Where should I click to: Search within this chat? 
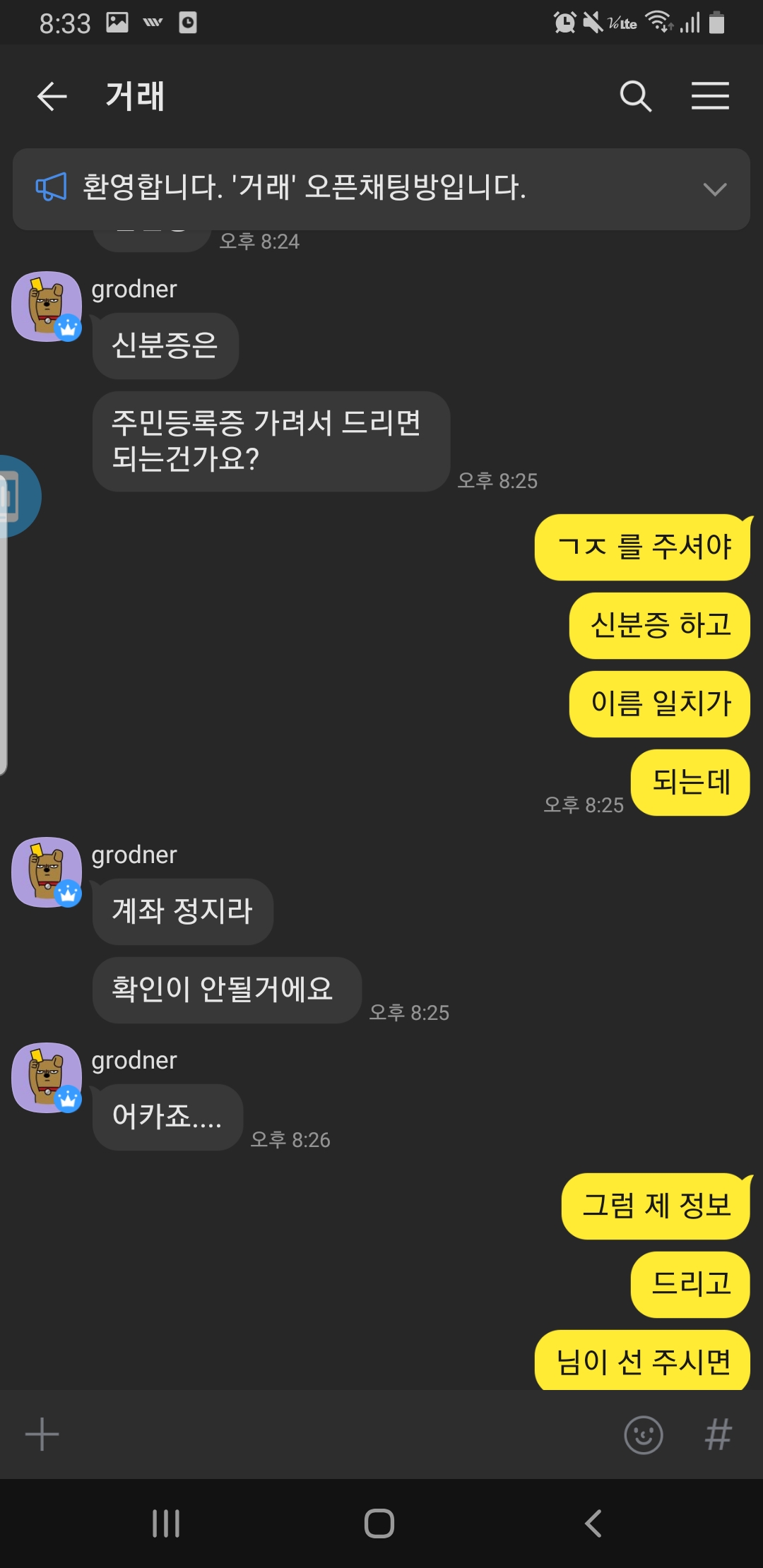pyautogui.click(x=635, y=96)
